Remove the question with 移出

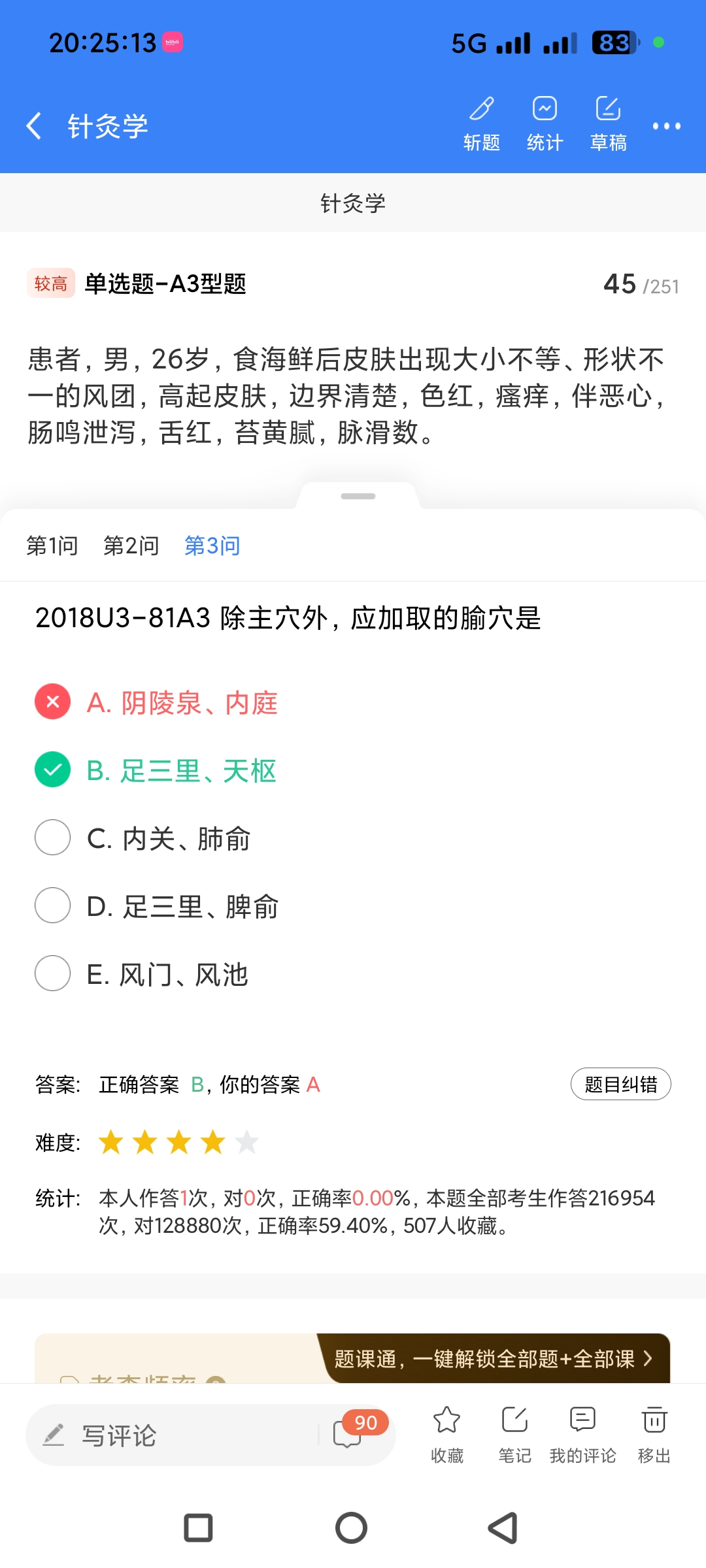654,1434
